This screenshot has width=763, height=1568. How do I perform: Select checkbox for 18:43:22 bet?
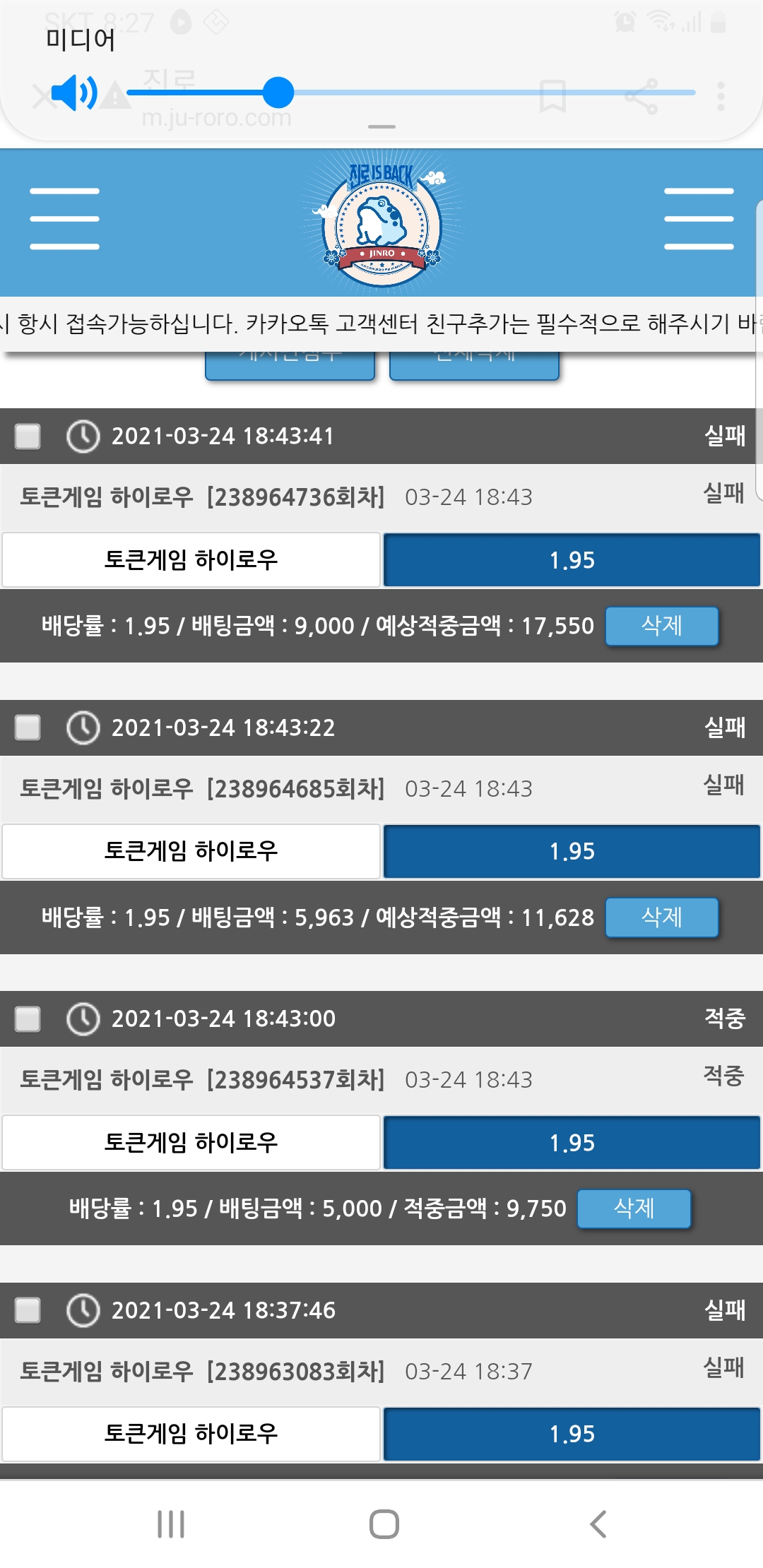pyautogui.click(x=28, y=727)
